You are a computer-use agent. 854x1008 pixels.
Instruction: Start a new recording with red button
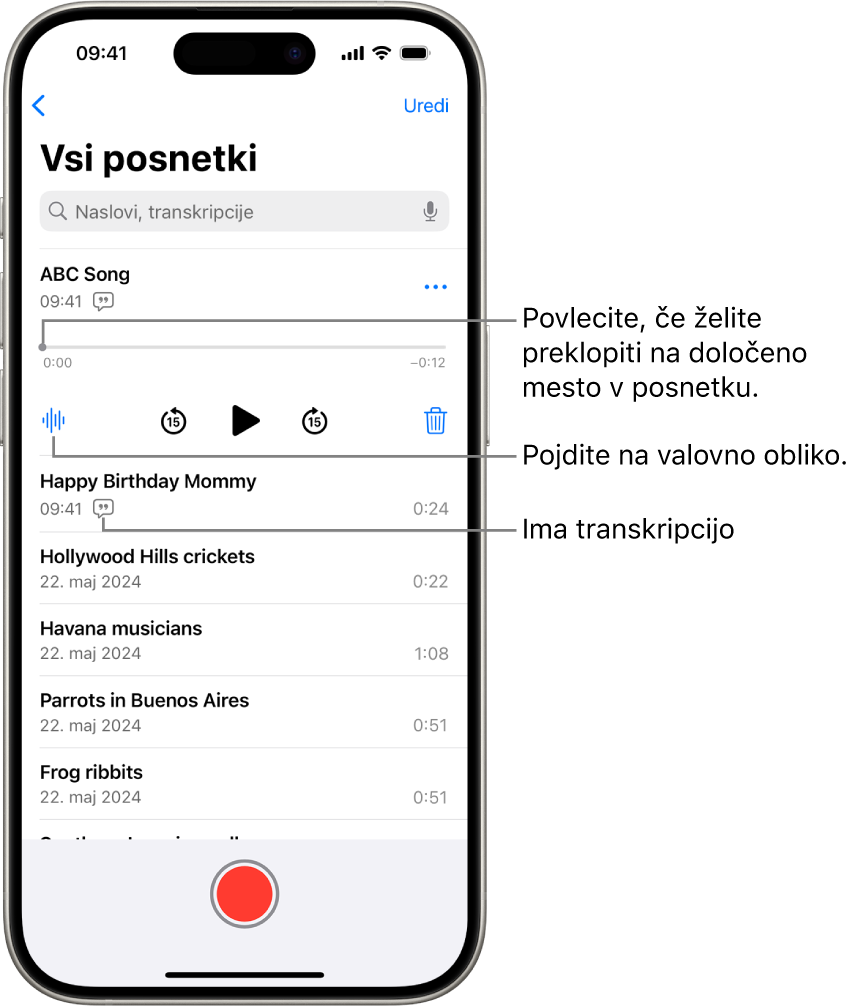click(x=244, y=894)
